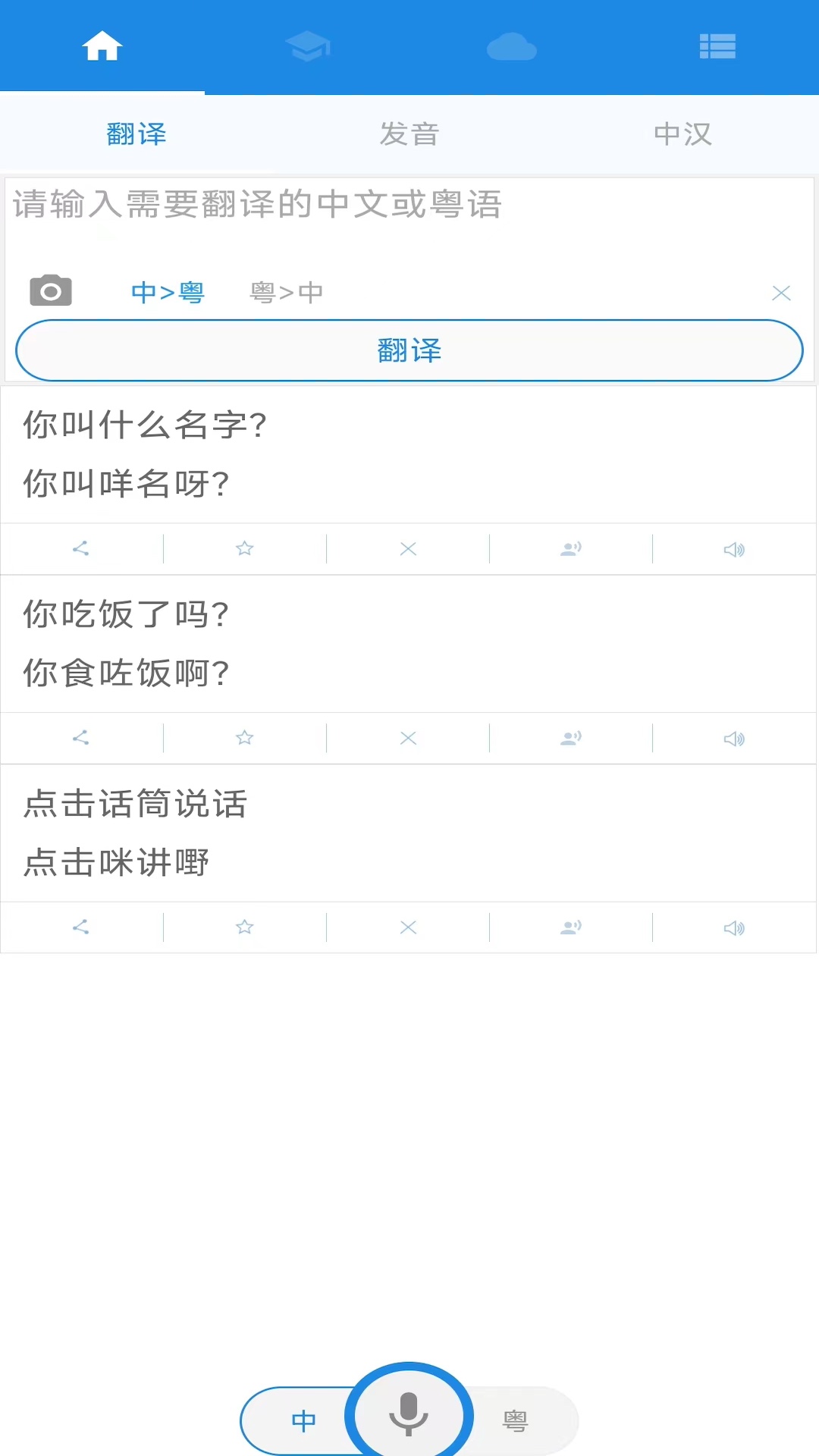The width and height of the screenshot is (819, 1456).
Task: Delete the 点击话筒说话 history entry
Action: 408,927
